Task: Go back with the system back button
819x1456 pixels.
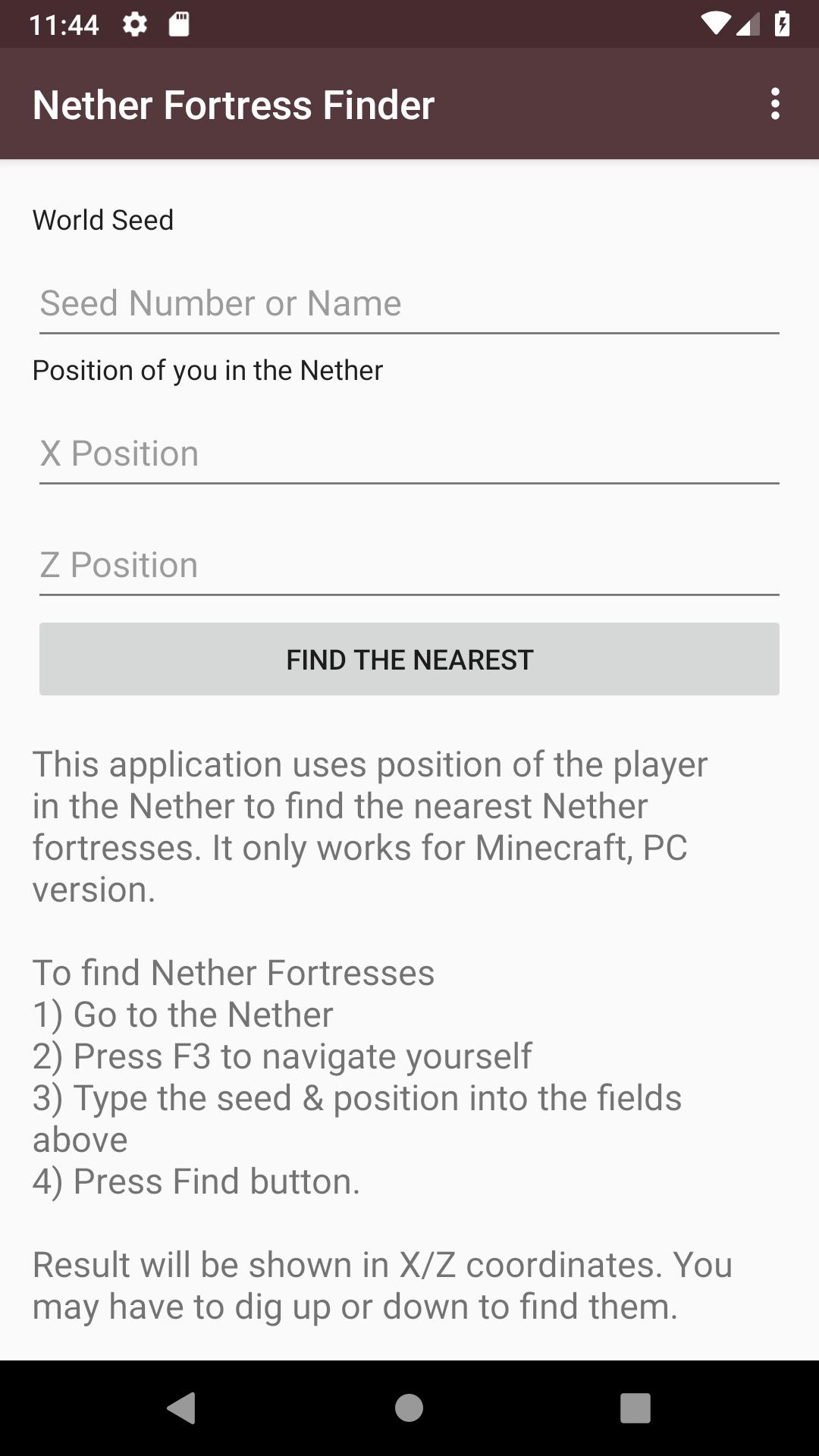Action: 182,1408
